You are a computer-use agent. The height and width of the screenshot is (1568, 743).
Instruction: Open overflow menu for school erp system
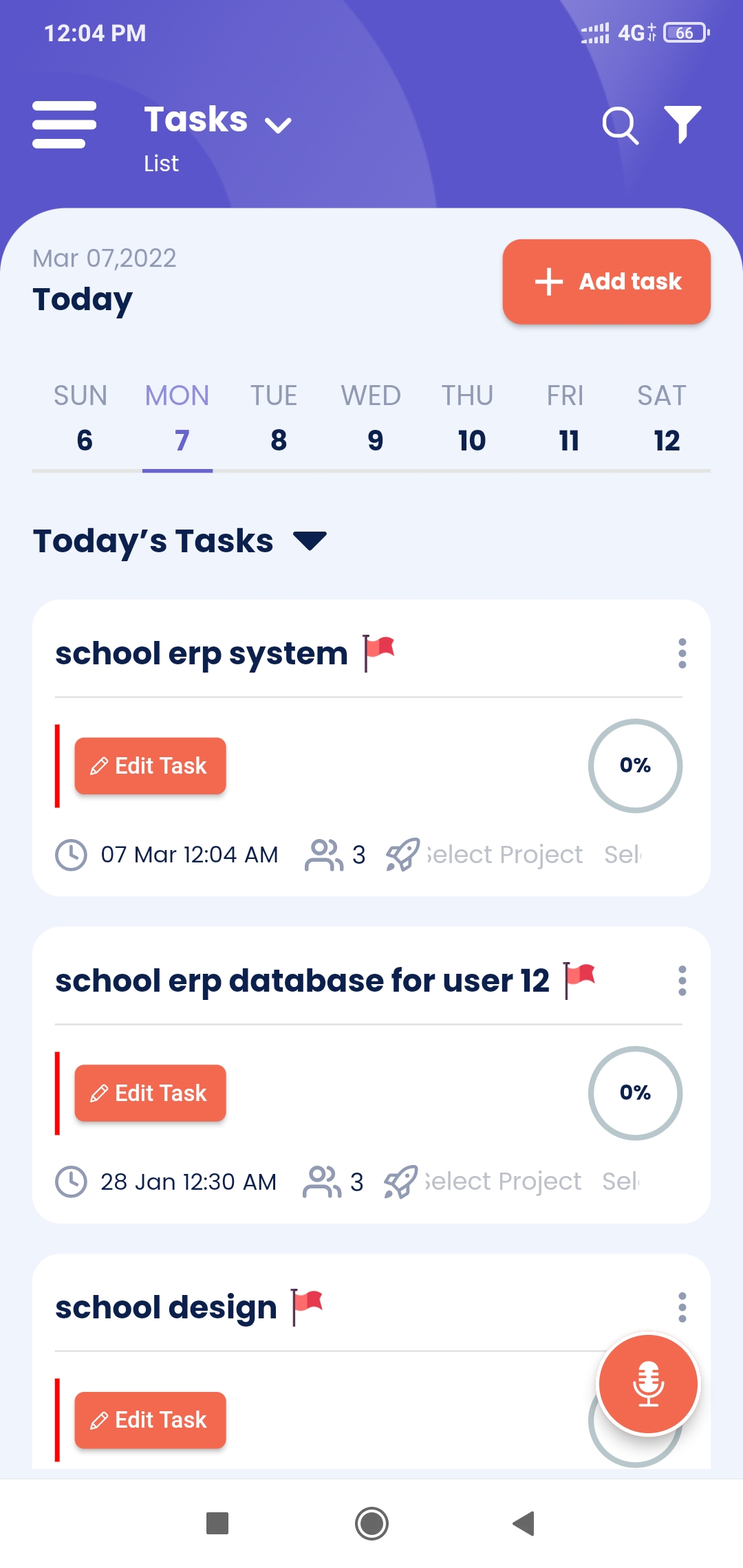tap(682, 653)
